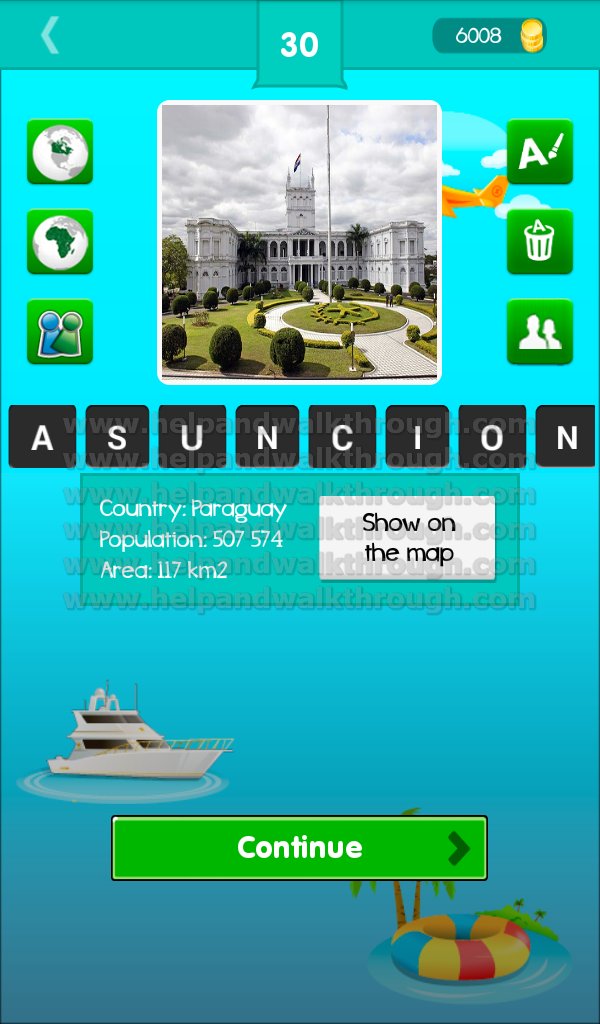This screenshot has width=600, height=1024.
Task: Use the remove letters trash hint
Action: (539, 242)
